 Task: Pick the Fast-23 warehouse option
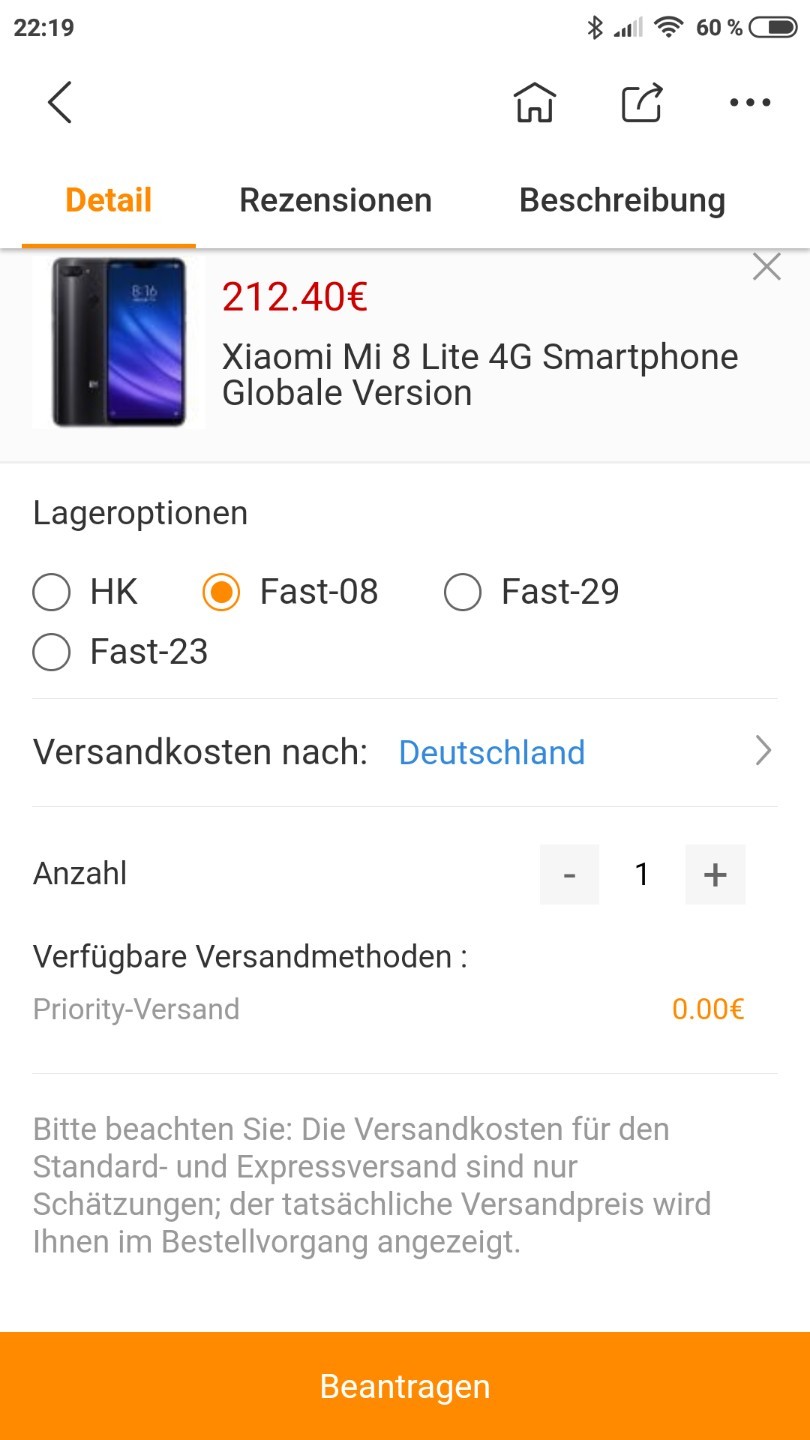[x=120, y=652]
